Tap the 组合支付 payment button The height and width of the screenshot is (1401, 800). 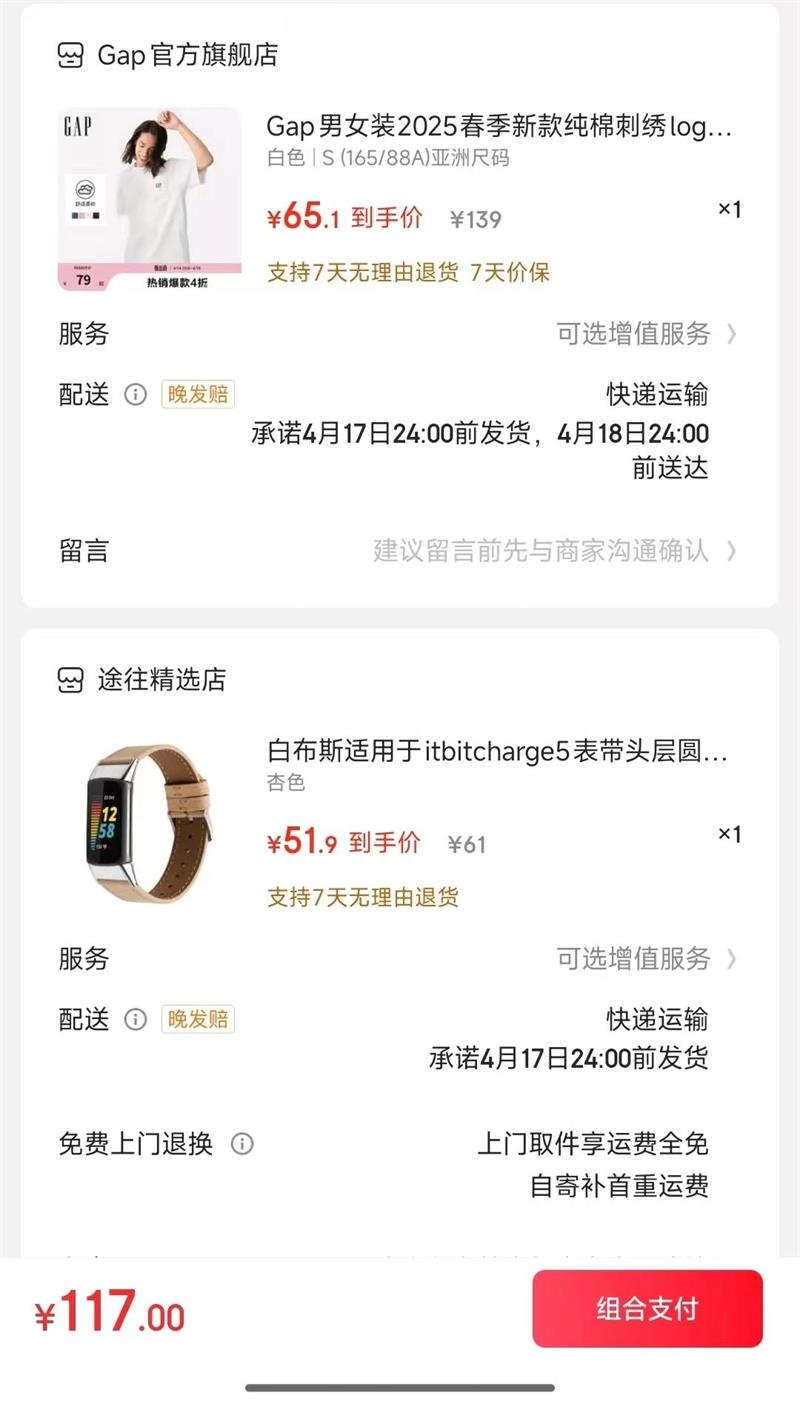(x=647, y=1309)
